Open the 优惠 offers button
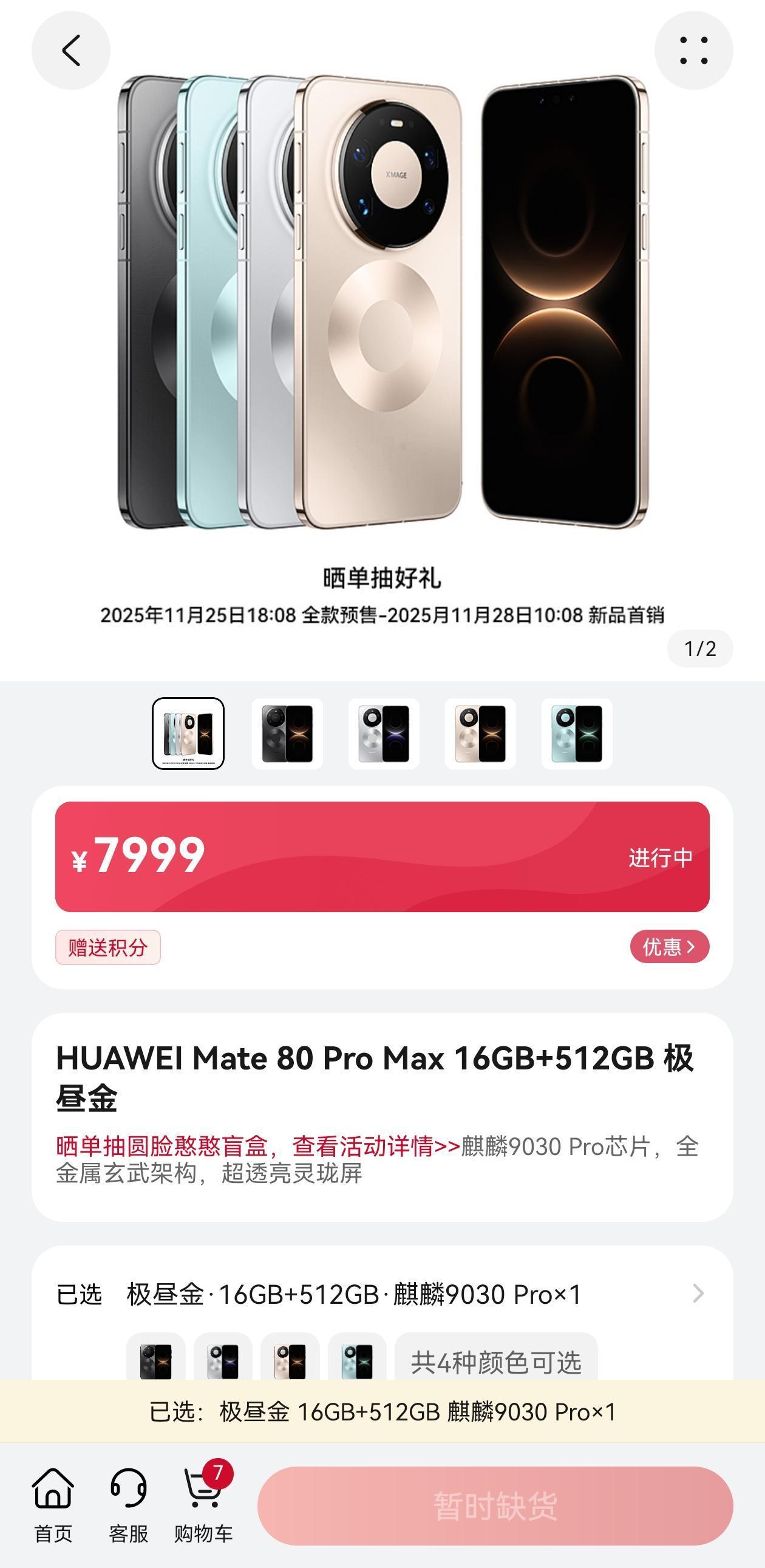The image size is (765, 1568). (x=669, y=947)
